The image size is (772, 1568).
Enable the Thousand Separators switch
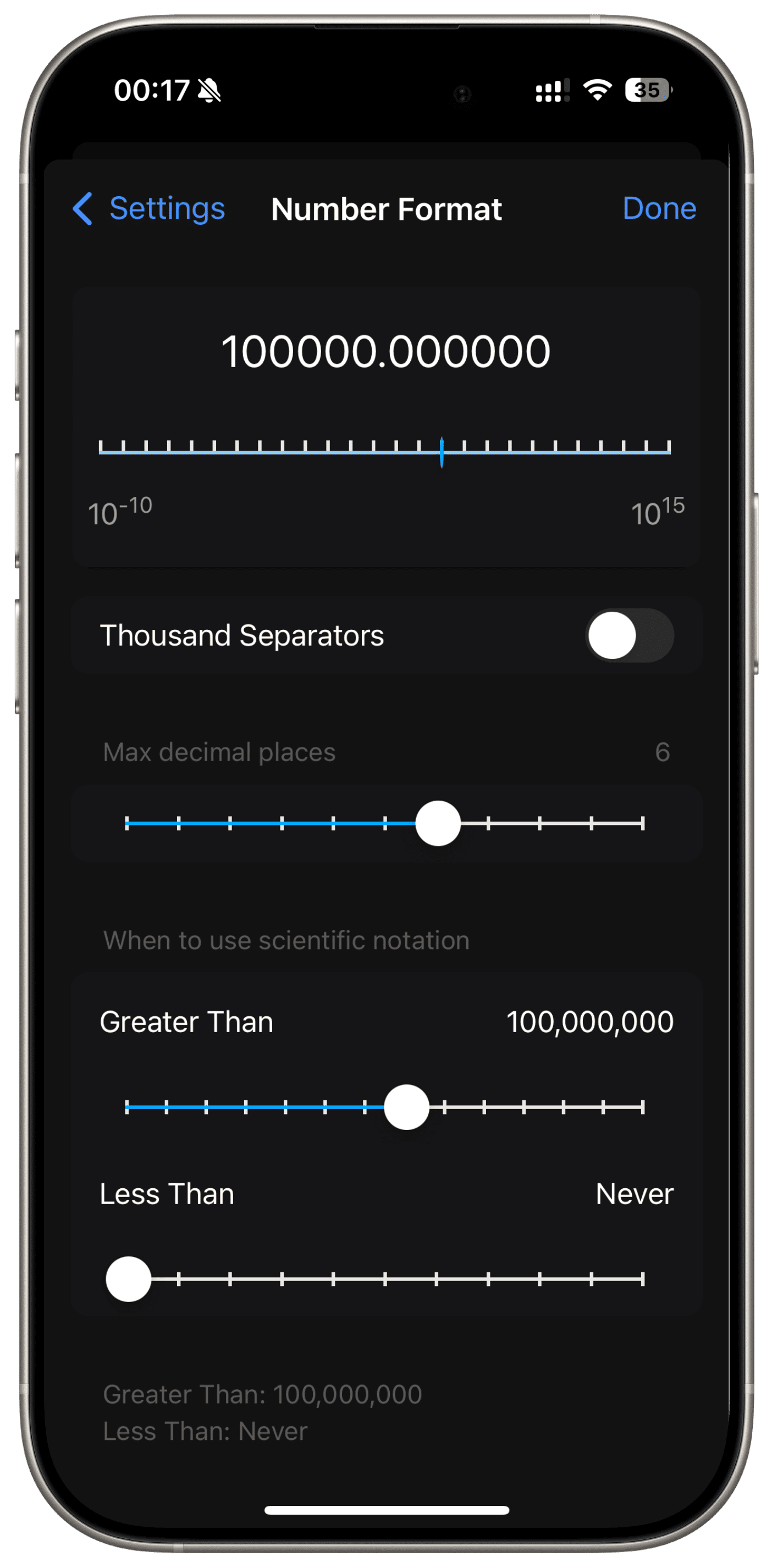point(630,635)
